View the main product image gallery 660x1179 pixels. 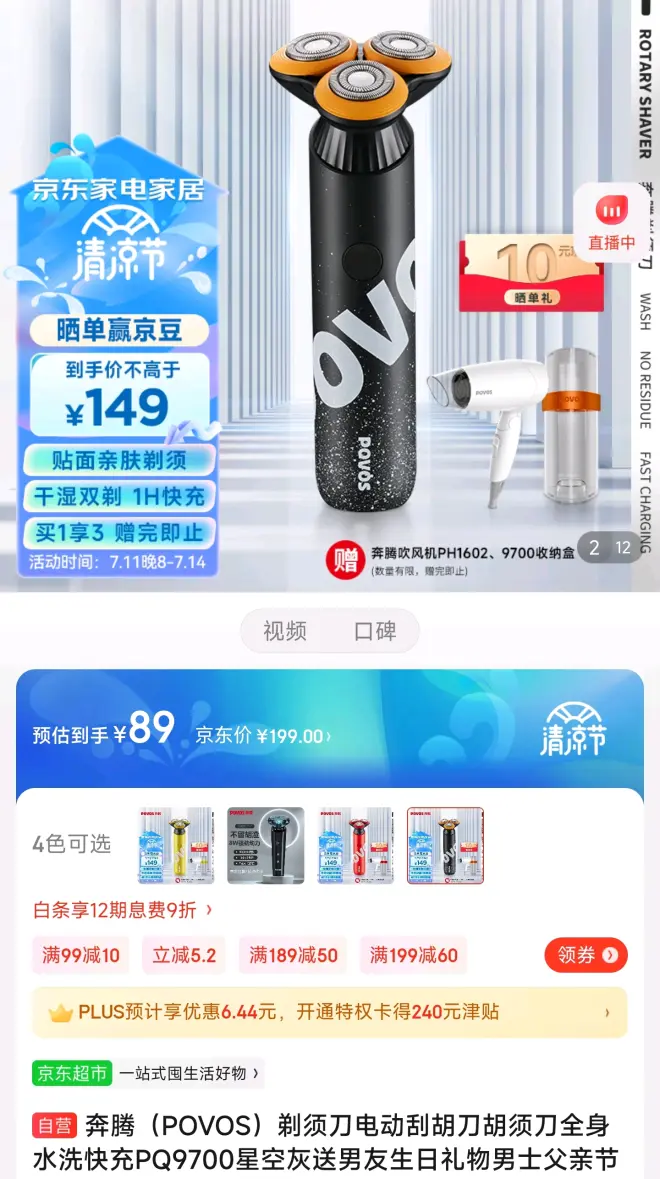[330, 300]
